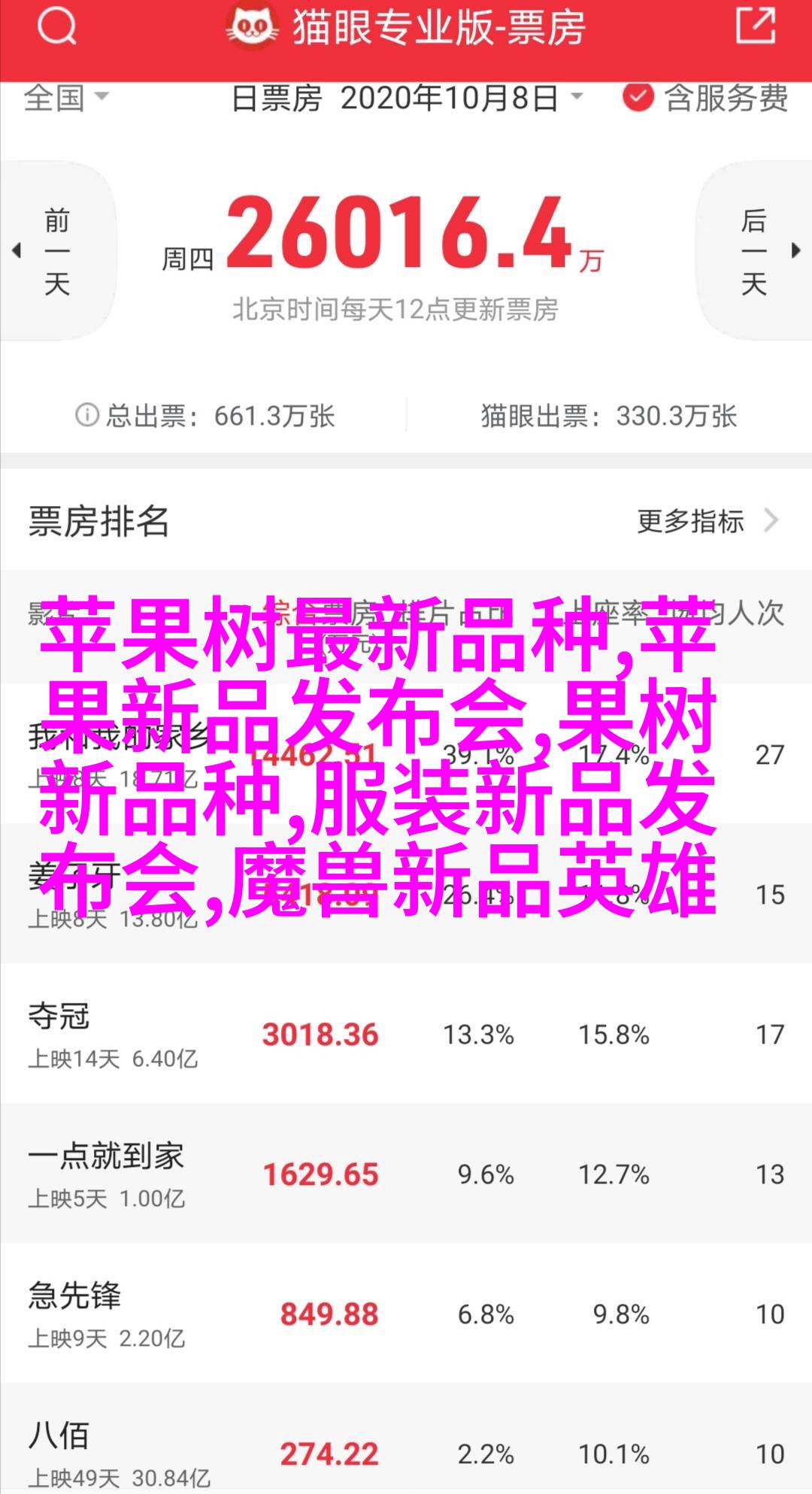Open the 夺冠 movie row
The image size is (812, 1494).
pos(406,1035)
